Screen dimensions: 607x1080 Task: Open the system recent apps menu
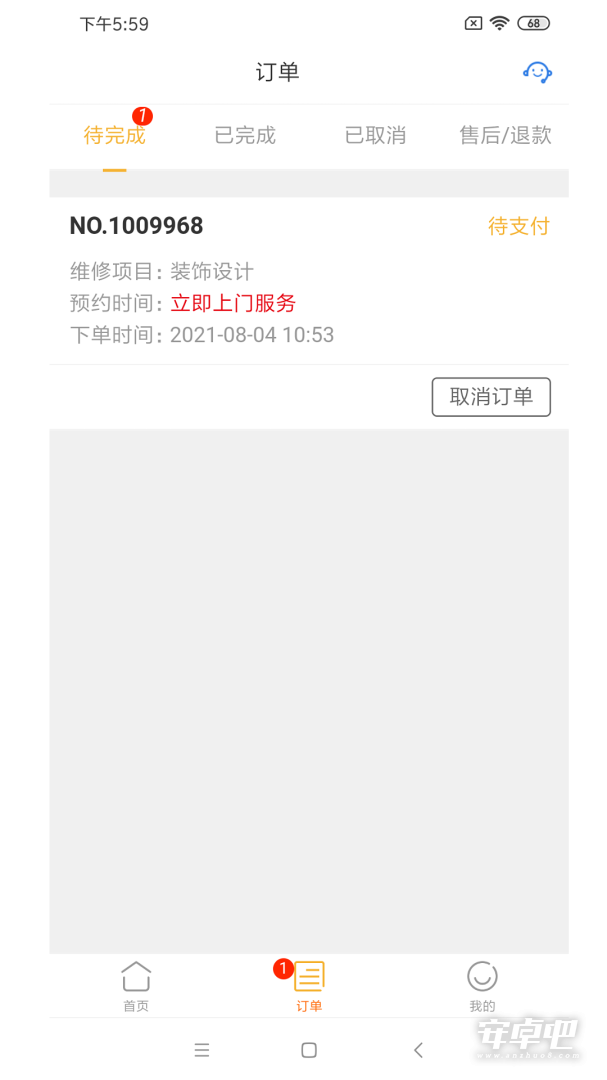[x=201, y=1050]
